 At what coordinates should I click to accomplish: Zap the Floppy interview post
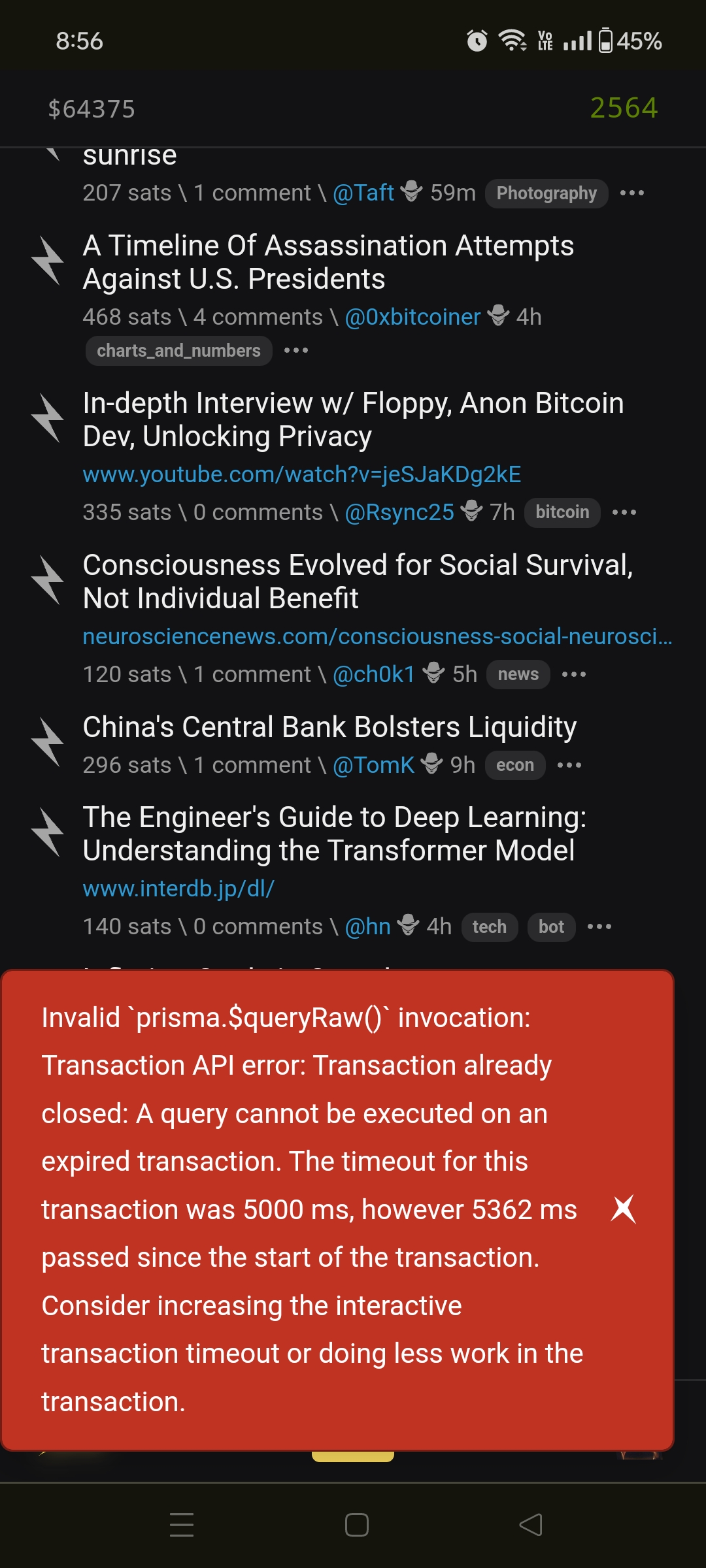[48, 419]
